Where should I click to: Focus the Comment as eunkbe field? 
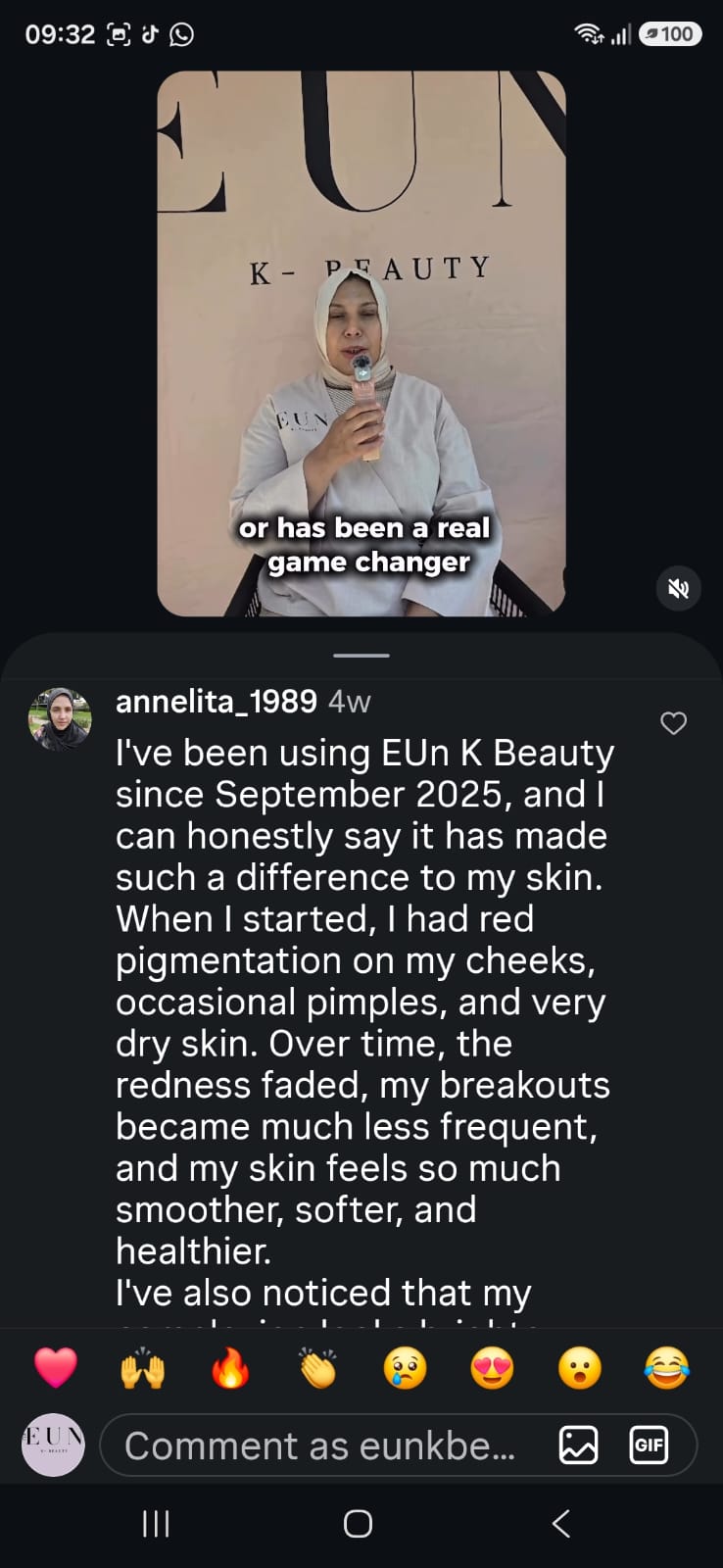click(x=323, y=1445)
